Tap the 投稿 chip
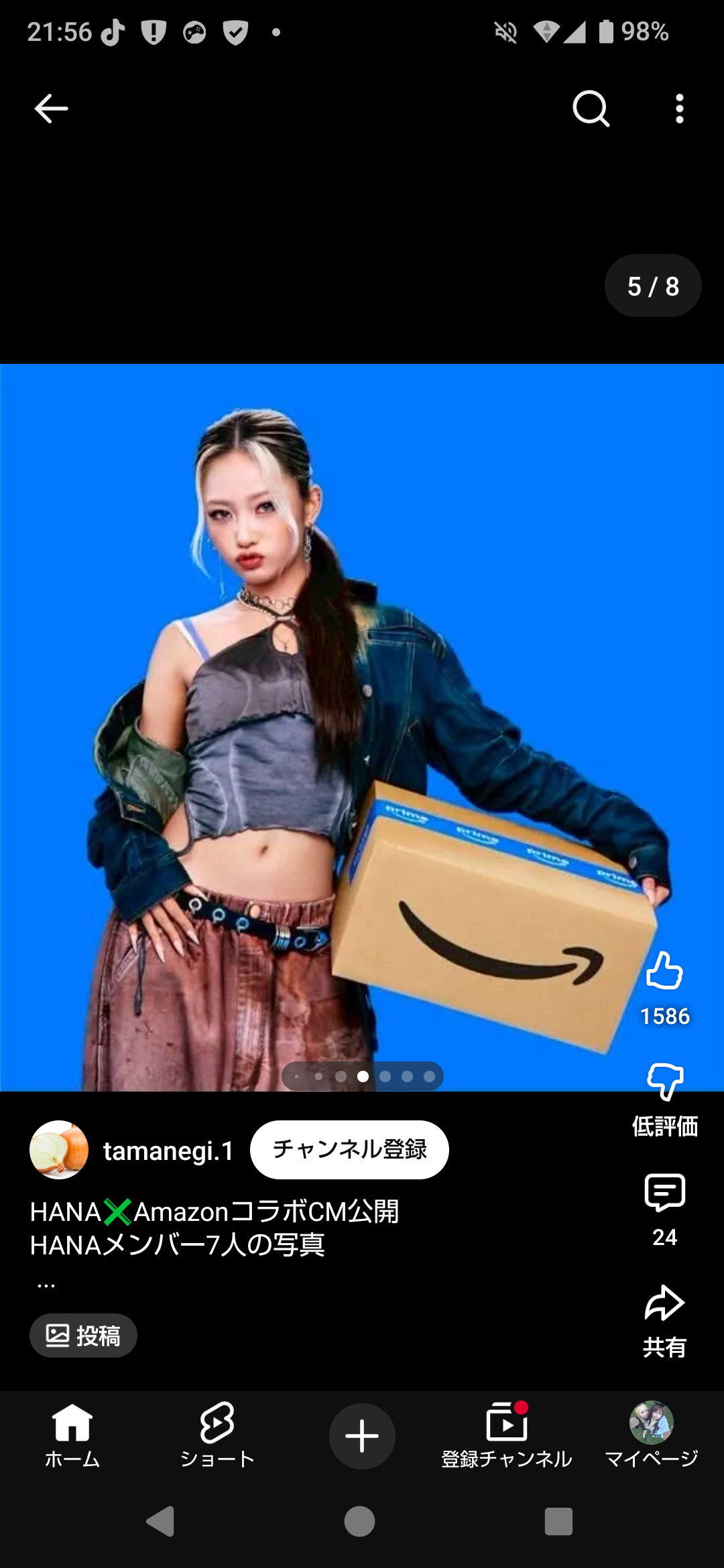The image size is (724, 1568). (83, 1335)
